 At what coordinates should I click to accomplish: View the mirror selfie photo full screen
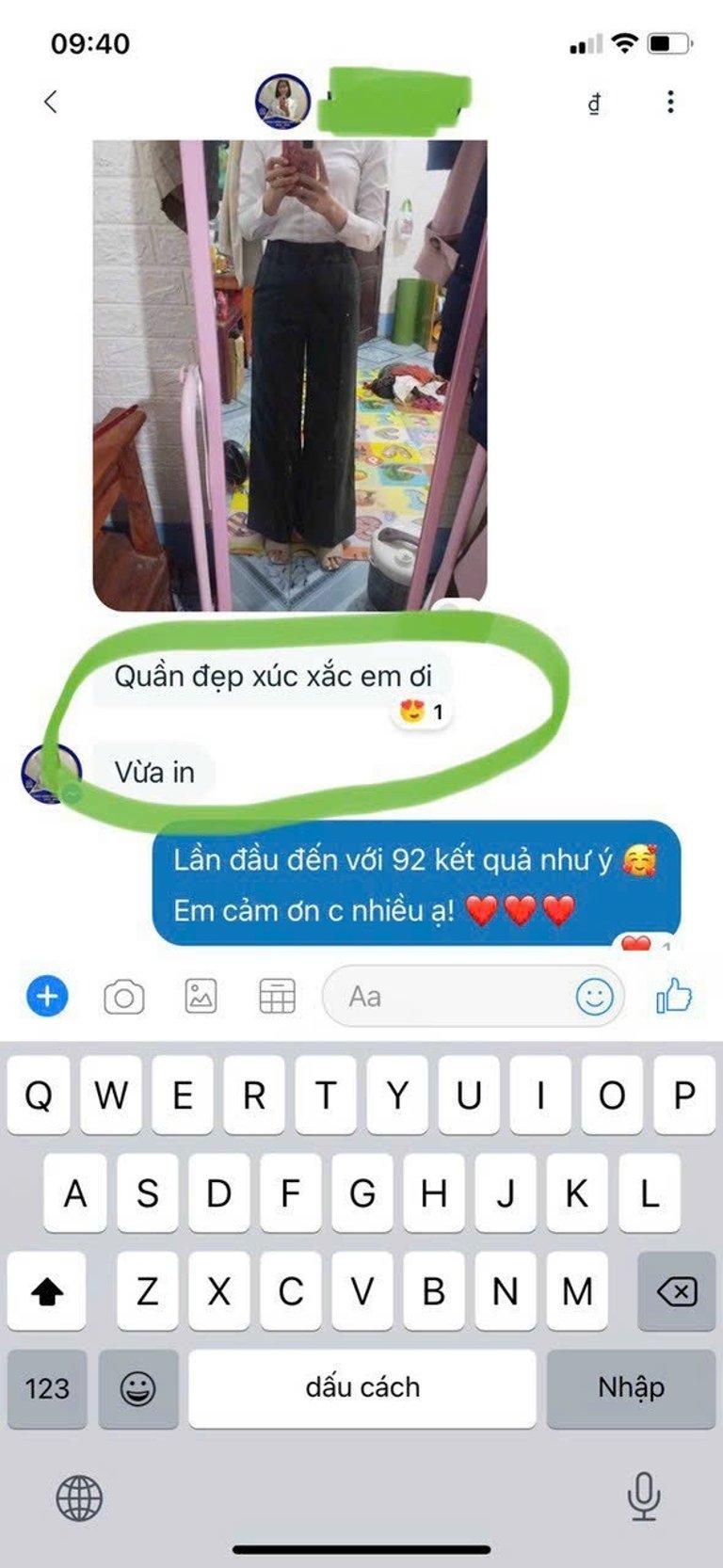click(x=290, y=375)
